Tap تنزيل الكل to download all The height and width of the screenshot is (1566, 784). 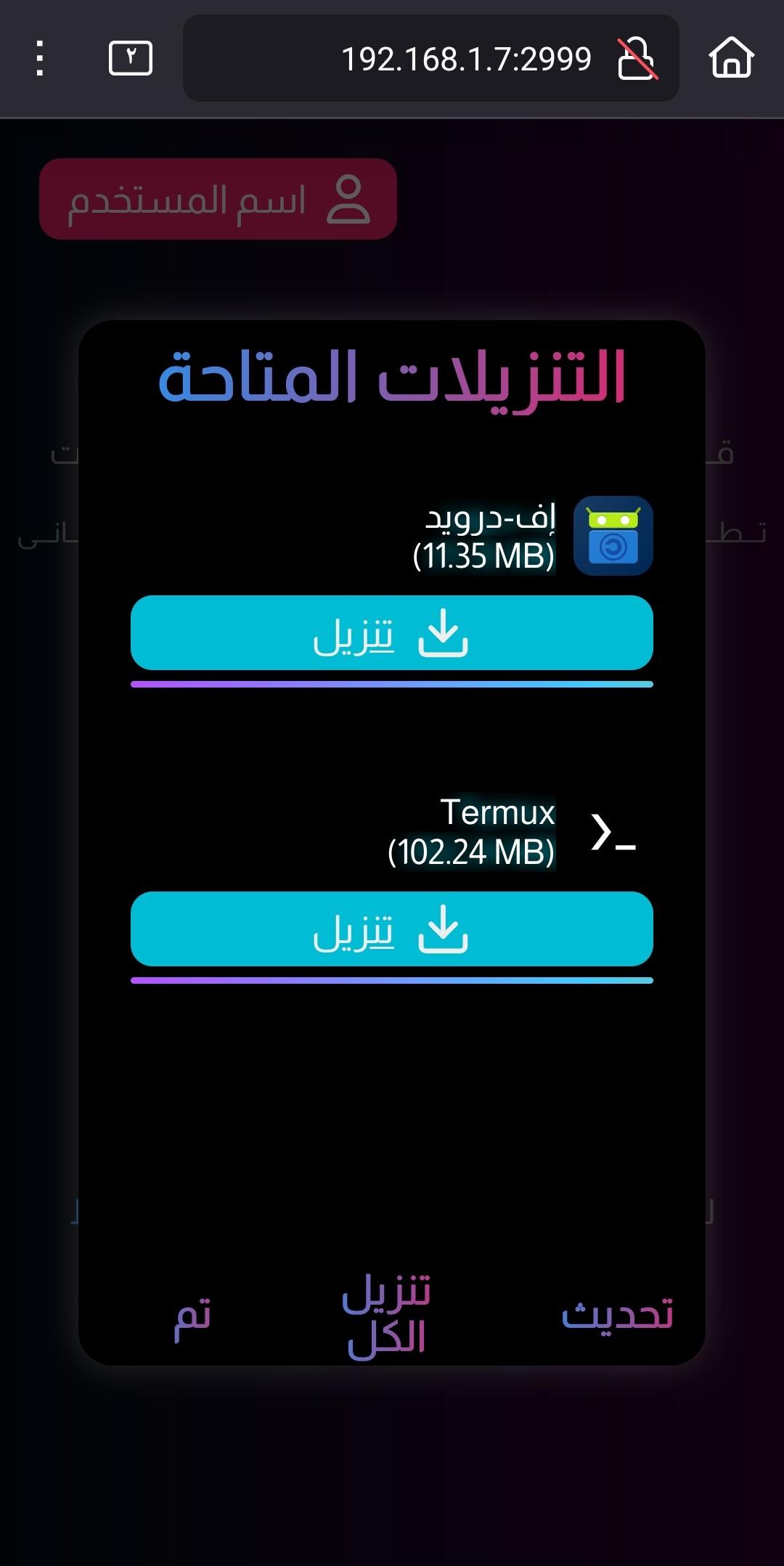click(386, 1314)
